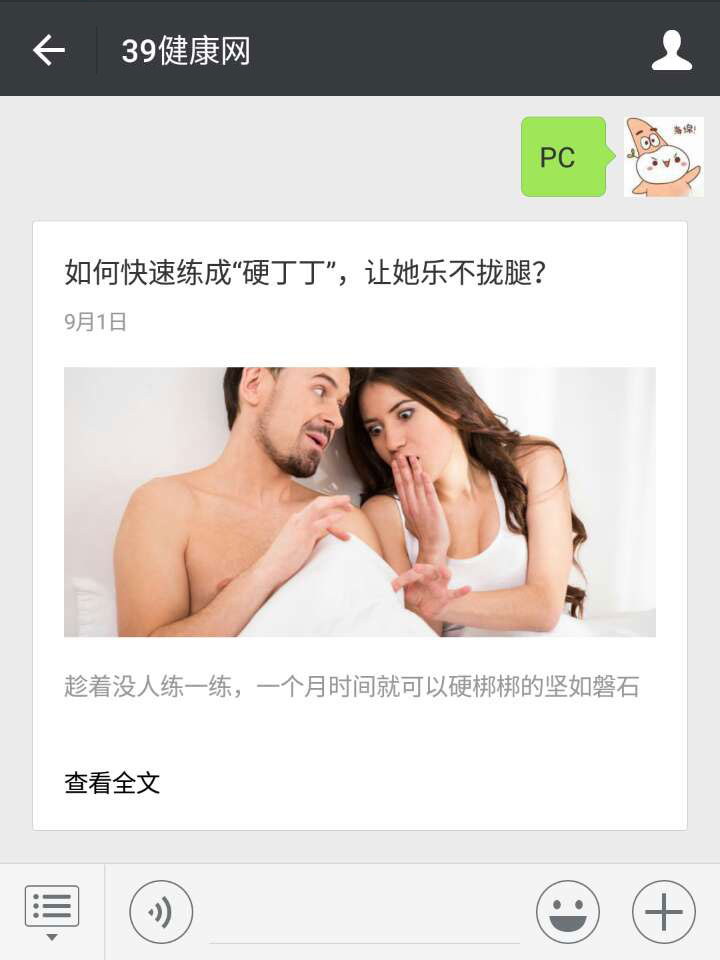This screenshot has width=720, height=960.
Task: Open the emoji picker
Action: [x=567, y=912]
